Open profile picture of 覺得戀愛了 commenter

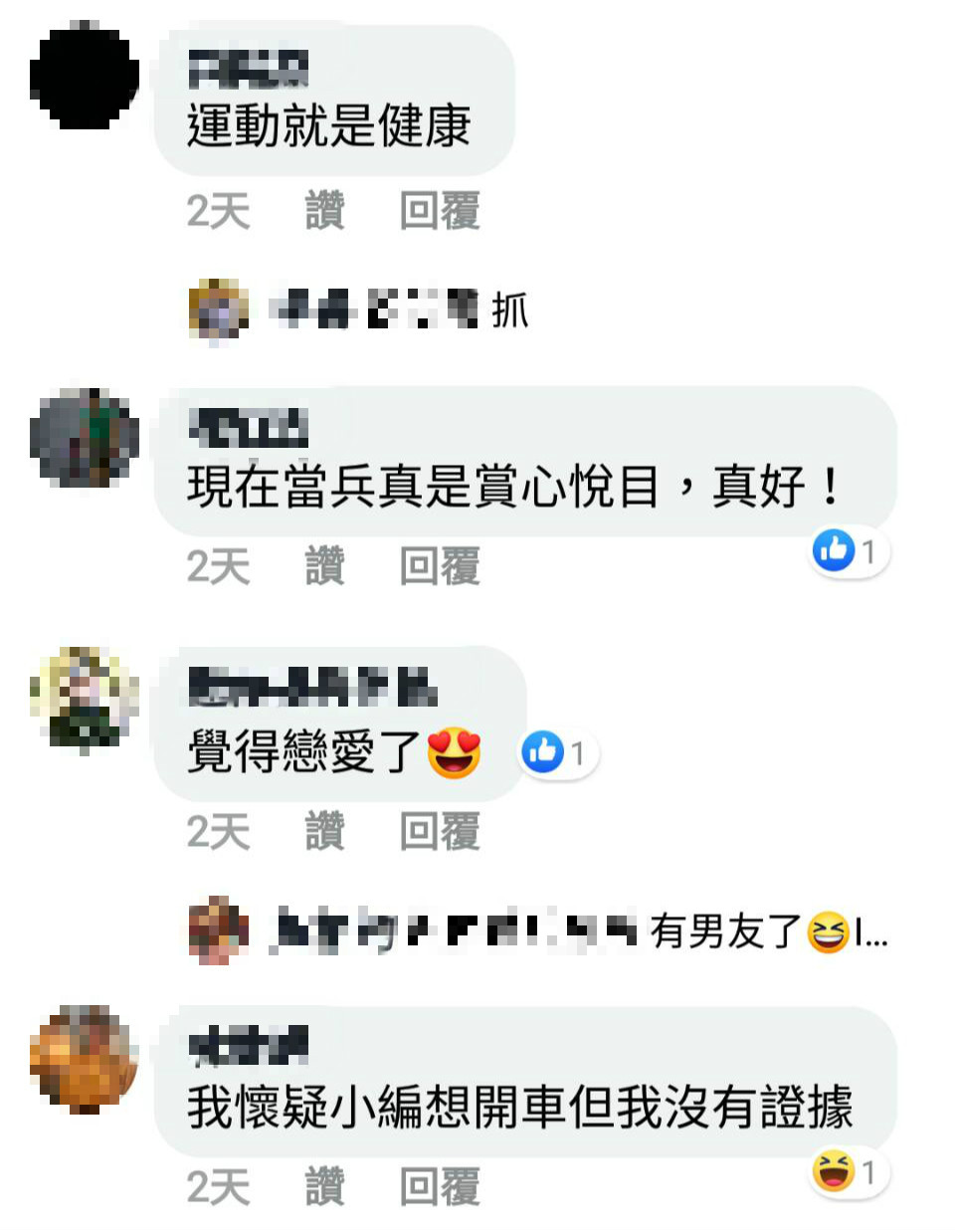click(84, 697)
